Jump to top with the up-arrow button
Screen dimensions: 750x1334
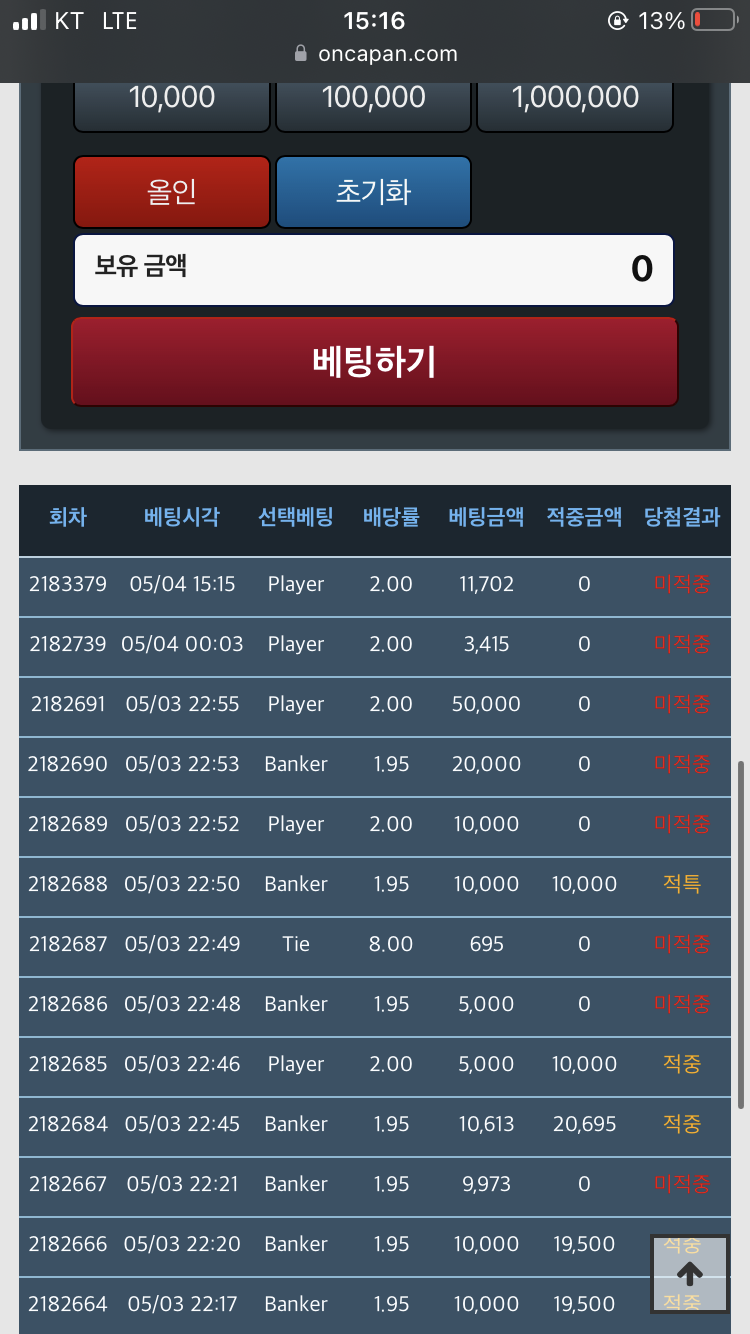click(x=690, y=1273)
